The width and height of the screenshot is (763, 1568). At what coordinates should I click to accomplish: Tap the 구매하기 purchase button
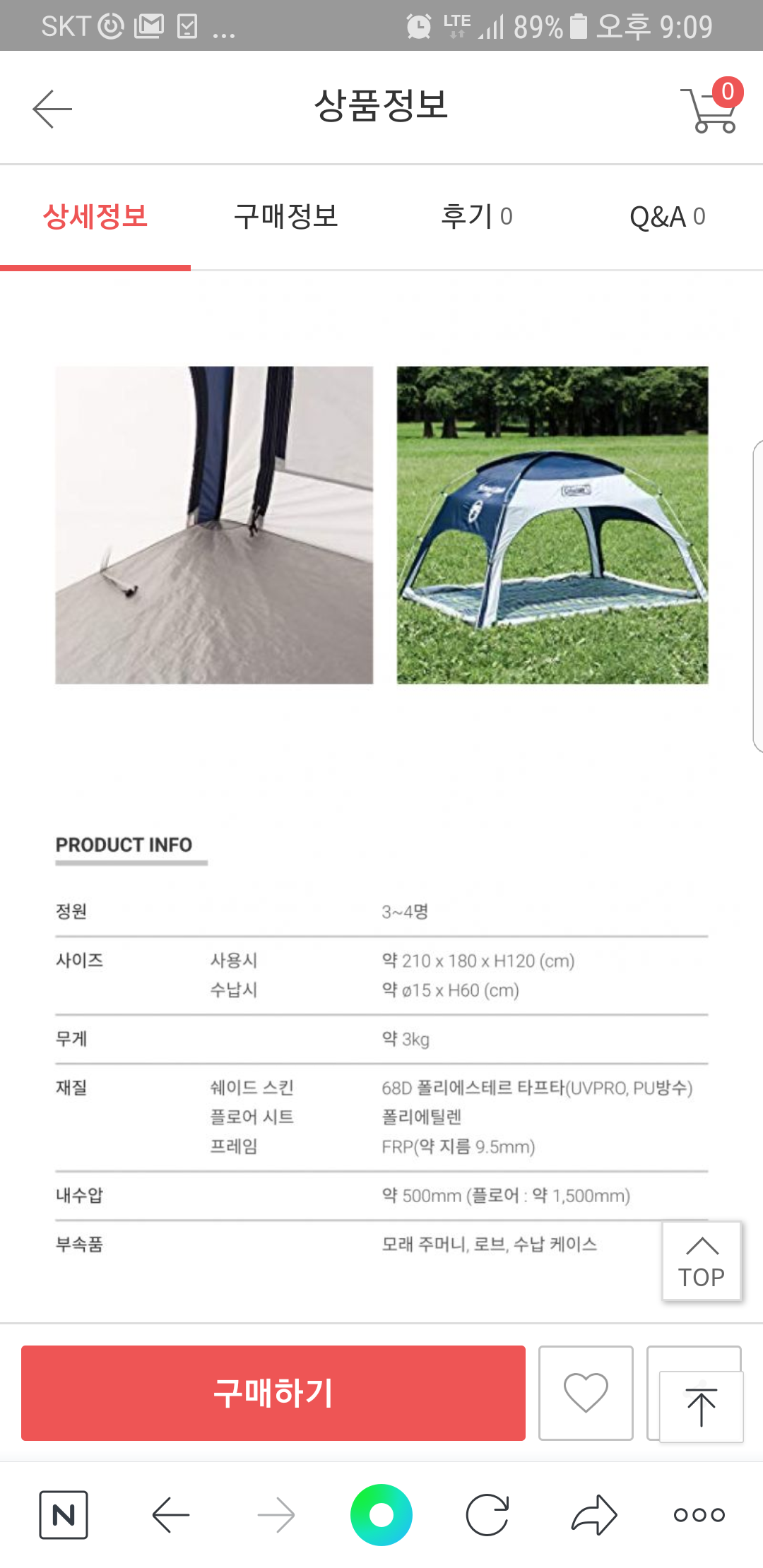pyautogui.click(x=273, y=1393)
